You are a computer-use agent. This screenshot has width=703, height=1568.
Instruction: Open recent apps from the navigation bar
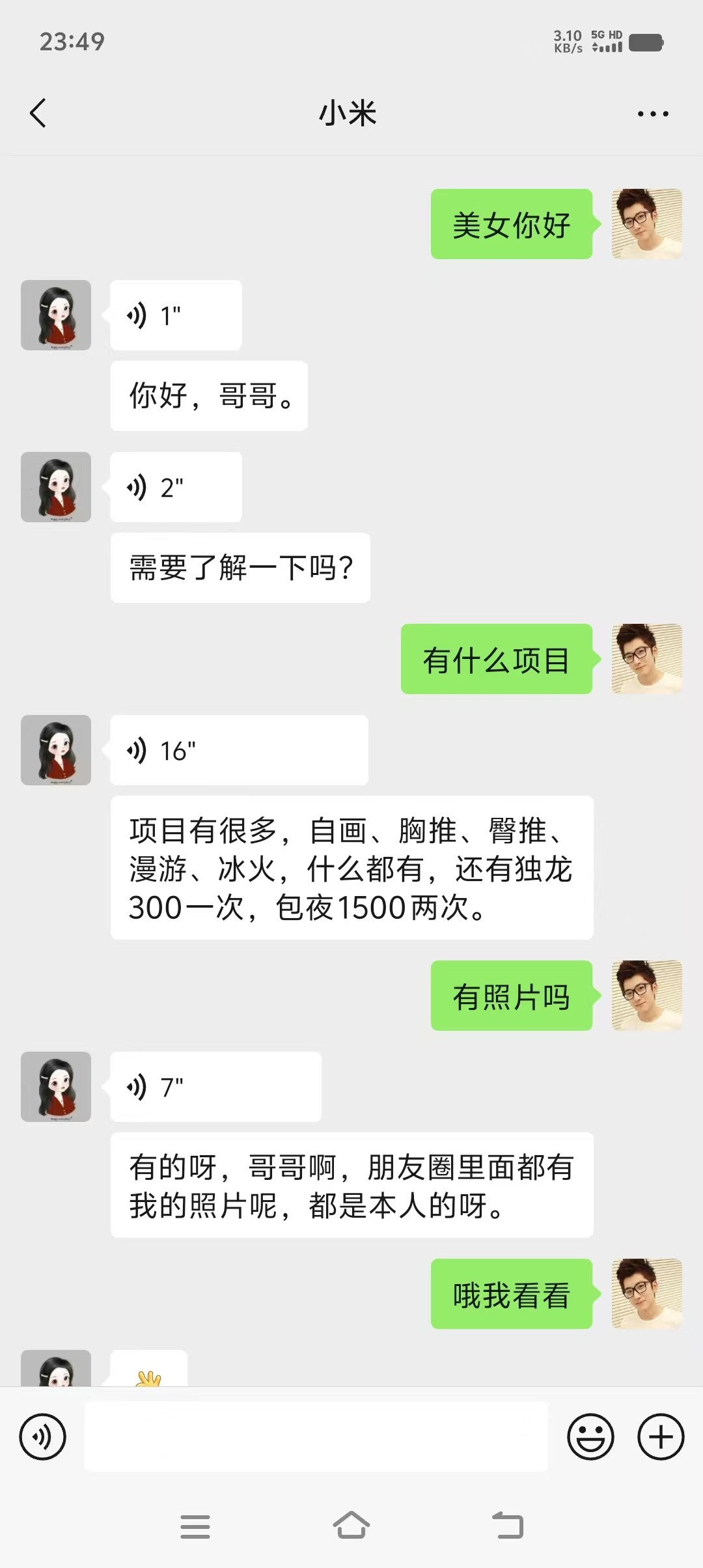(x=195, y=1526)
